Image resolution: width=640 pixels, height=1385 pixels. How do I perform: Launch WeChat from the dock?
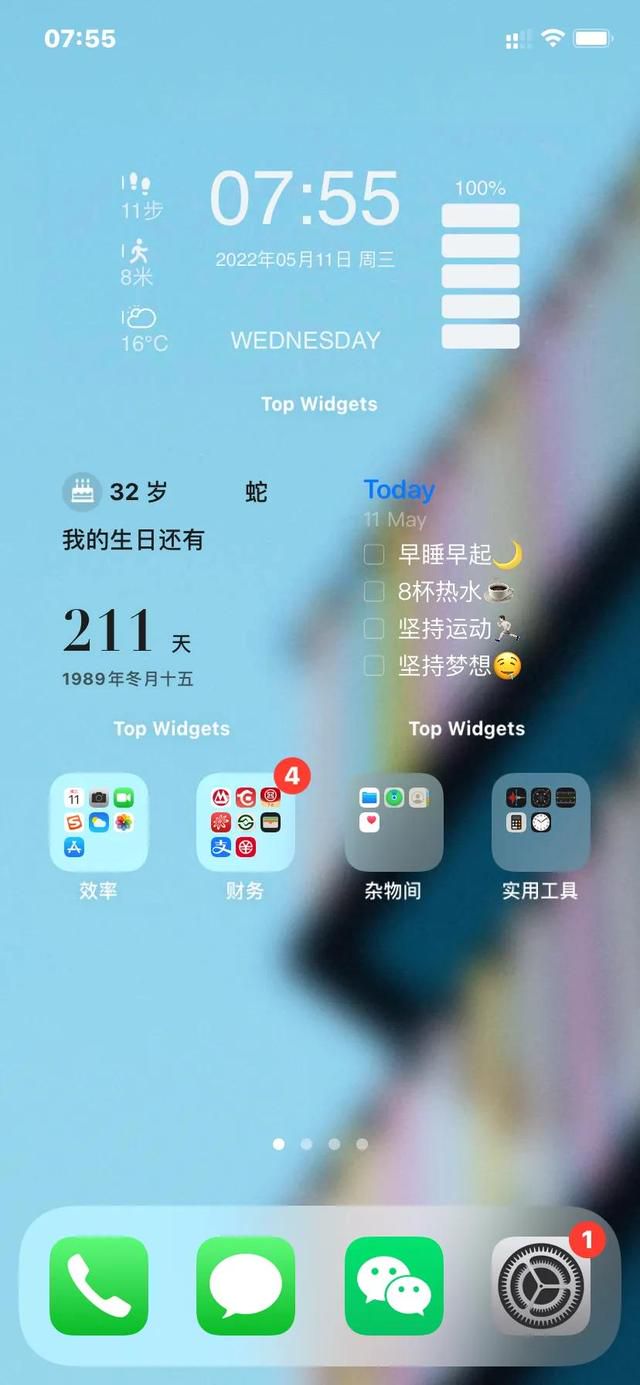click(393, 1286)
